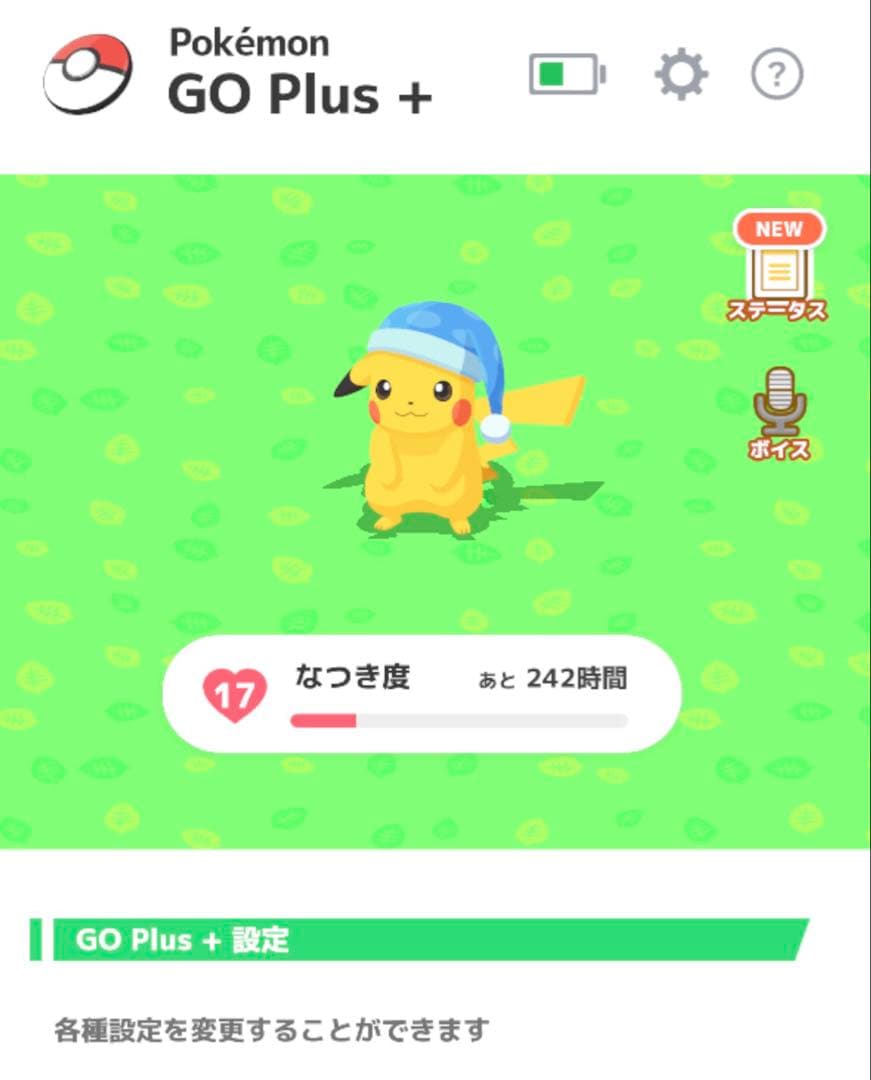This screenshot has height=1080, width=871.
Task: Open the settings gear icon
Action: 680,74
